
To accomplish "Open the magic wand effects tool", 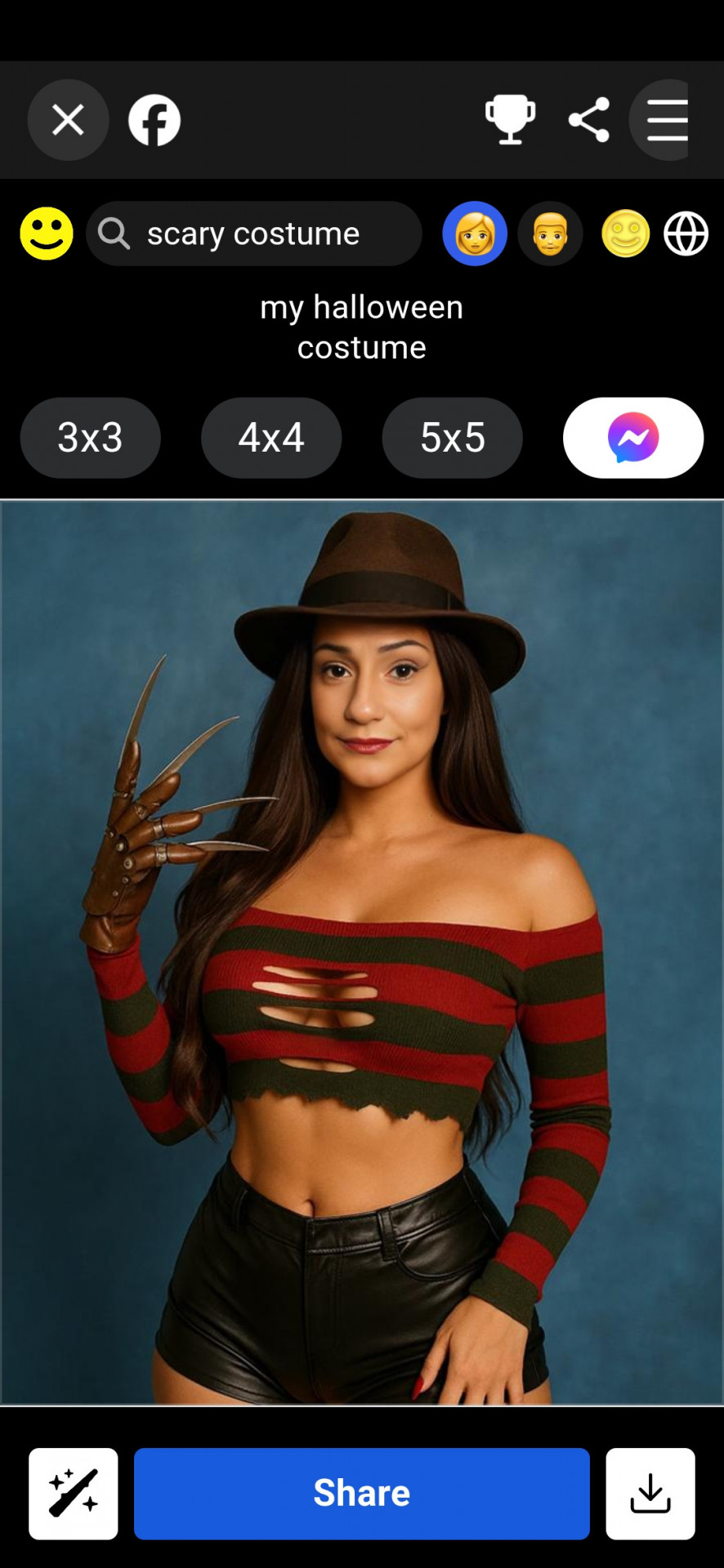I will tap(74, 1494).
